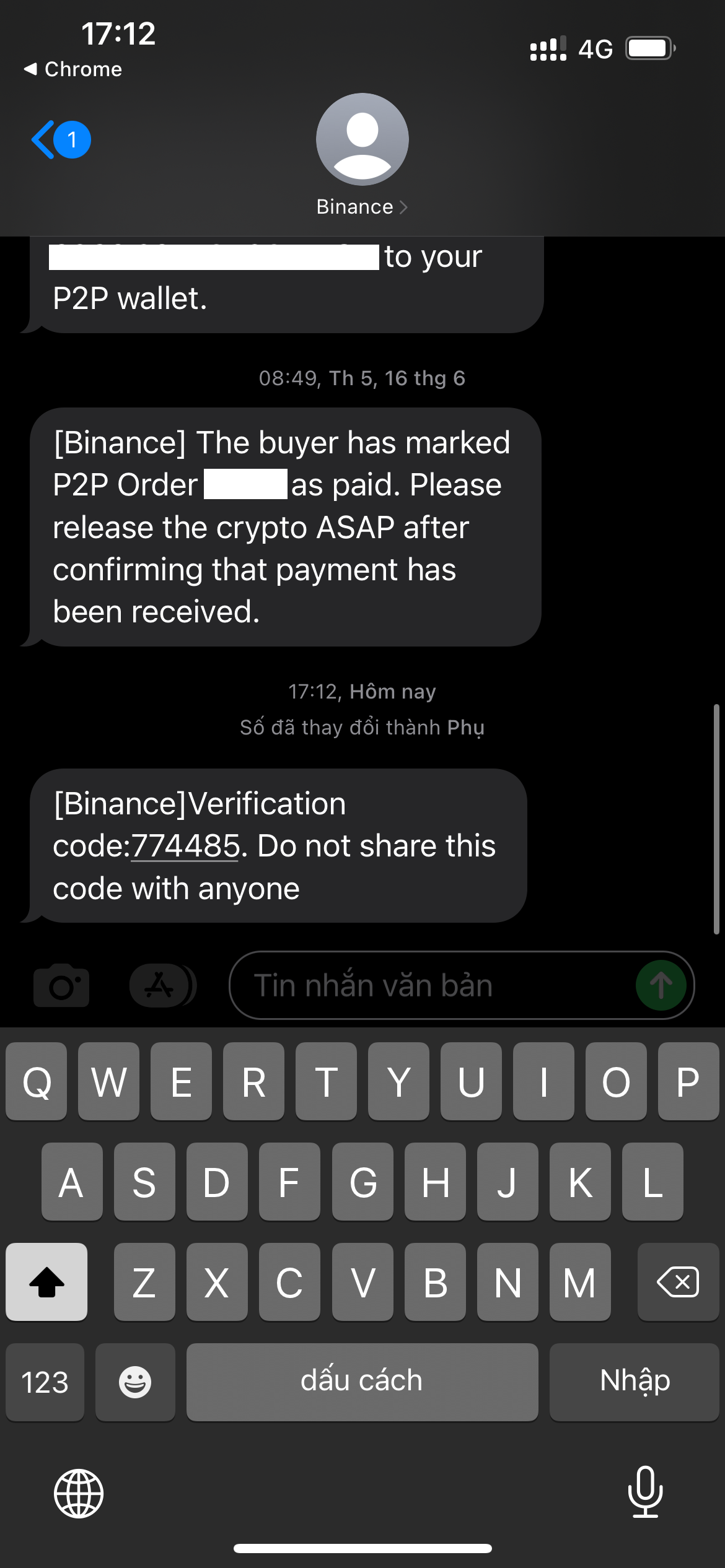The image size is (725, 1568).
Task: Switch to the 123 numeric keyboard
Action: 45,1382
